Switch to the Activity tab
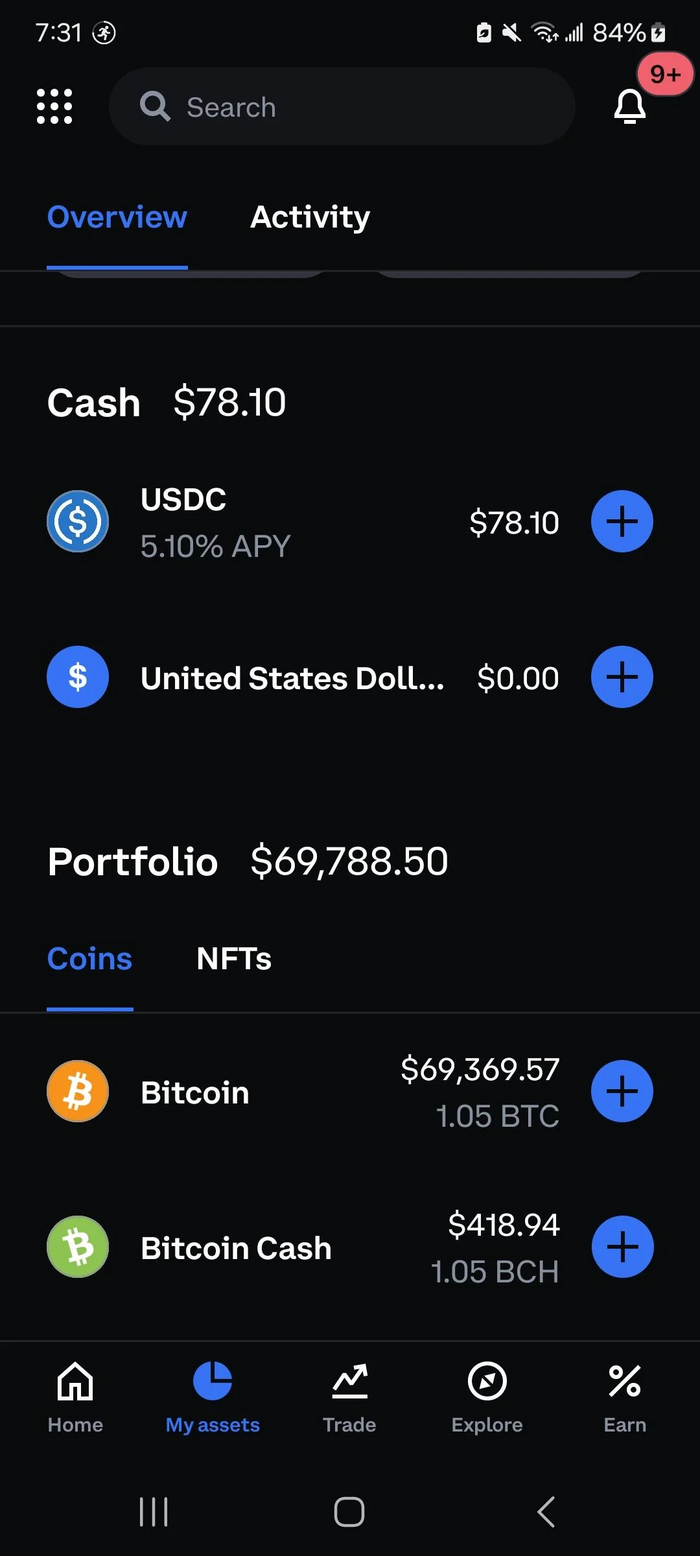This screenshot has height=1556, width=700. [310, 217]
